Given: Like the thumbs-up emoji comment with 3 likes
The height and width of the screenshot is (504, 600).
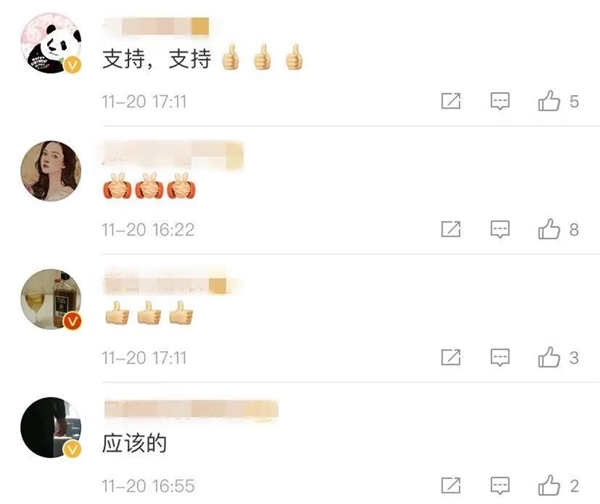Looking at the screenshot, I should (x=549, y=357).
